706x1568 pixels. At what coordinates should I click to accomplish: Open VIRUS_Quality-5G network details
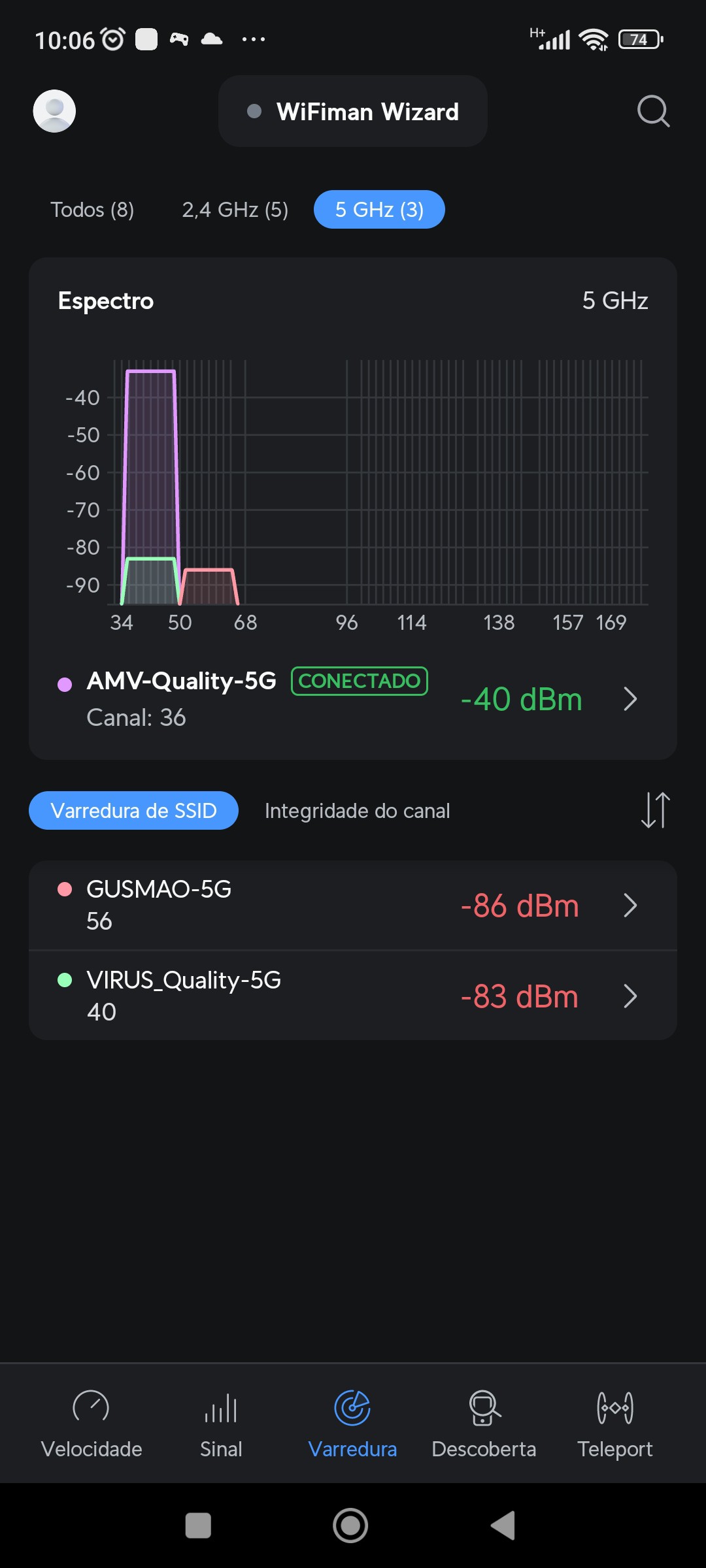pos(353,996)
